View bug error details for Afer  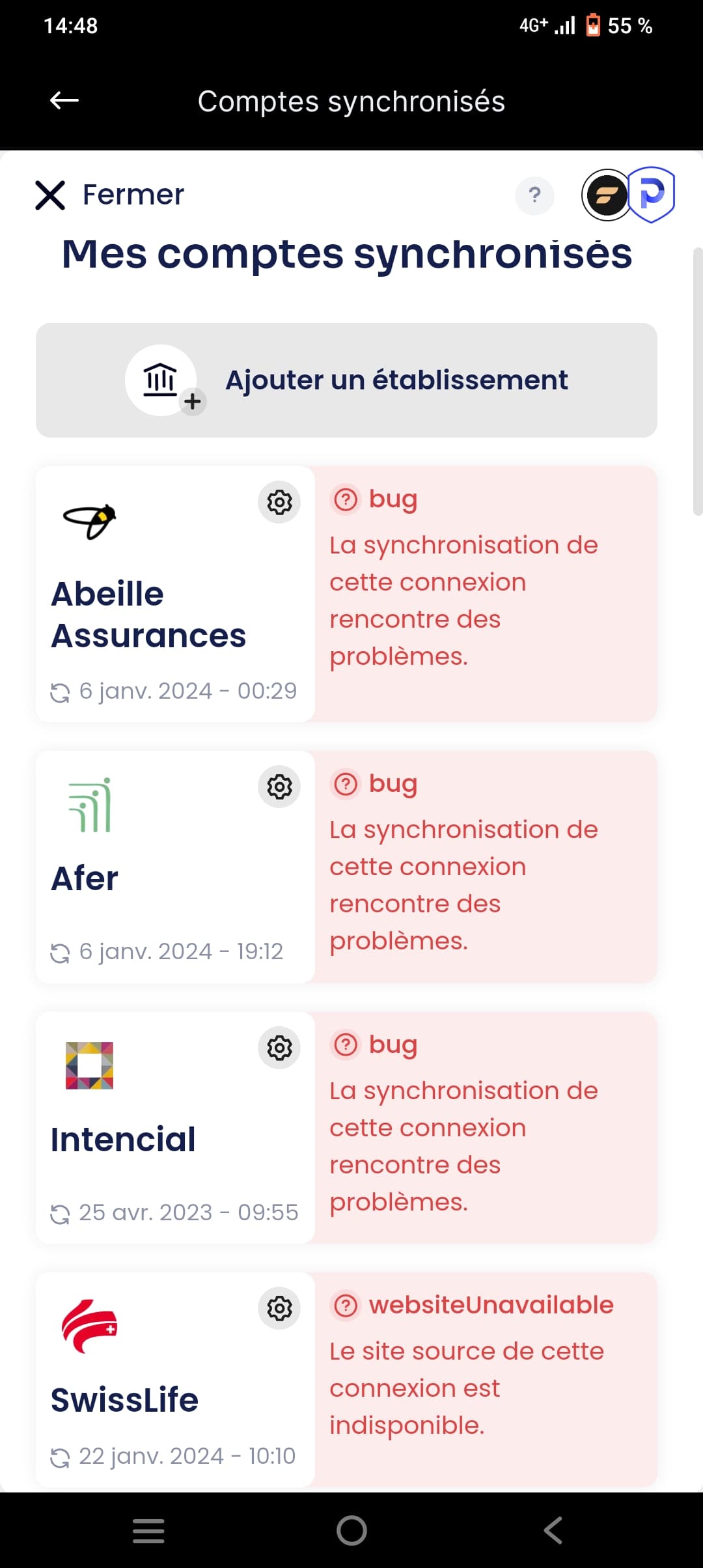tap(486, 867)
